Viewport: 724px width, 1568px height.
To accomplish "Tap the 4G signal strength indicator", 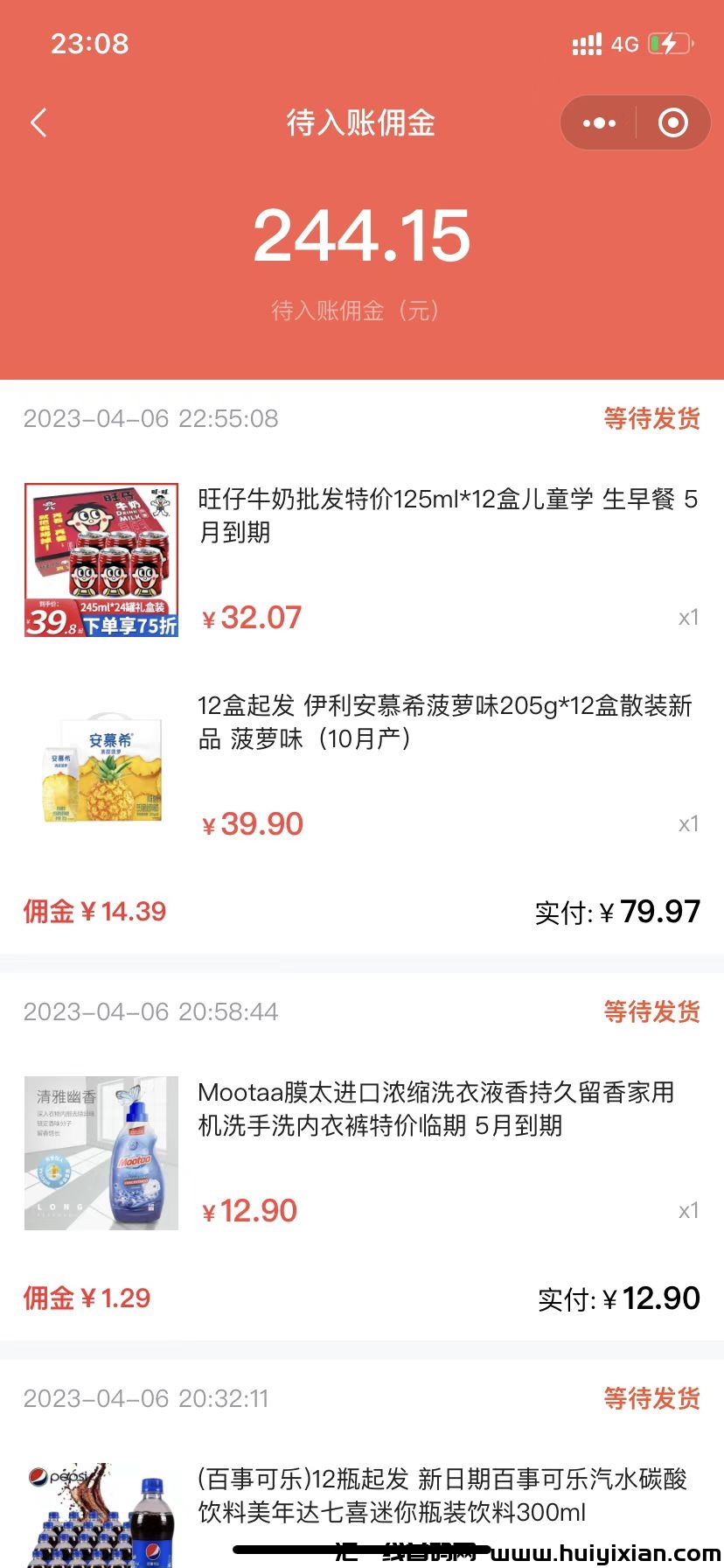I will tap(587, 43).
